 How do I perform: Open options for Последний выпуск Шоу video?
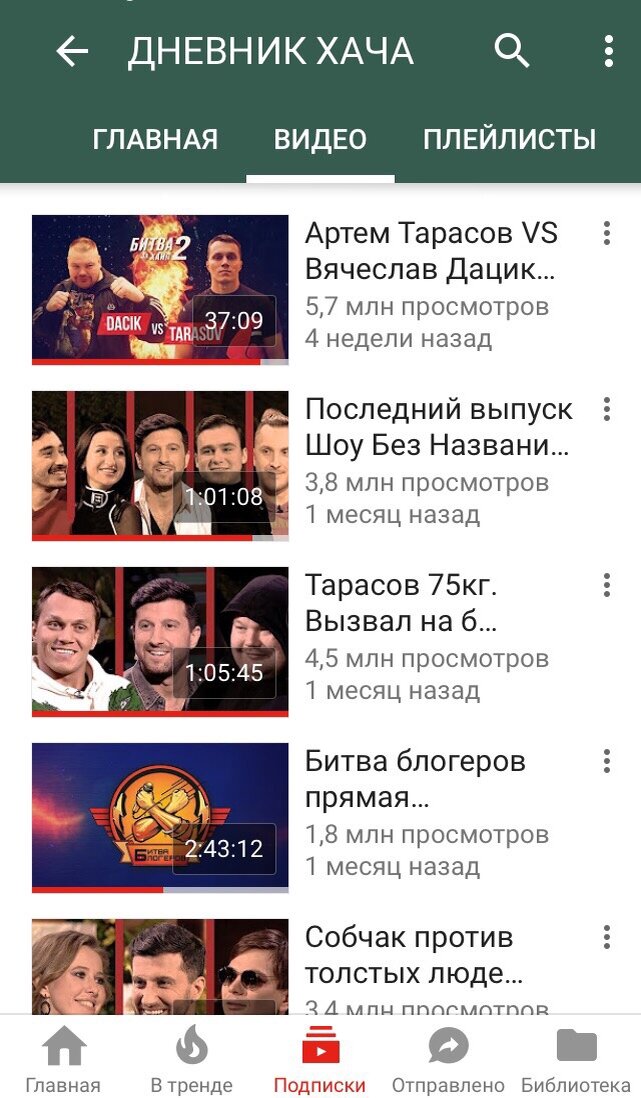606,410
